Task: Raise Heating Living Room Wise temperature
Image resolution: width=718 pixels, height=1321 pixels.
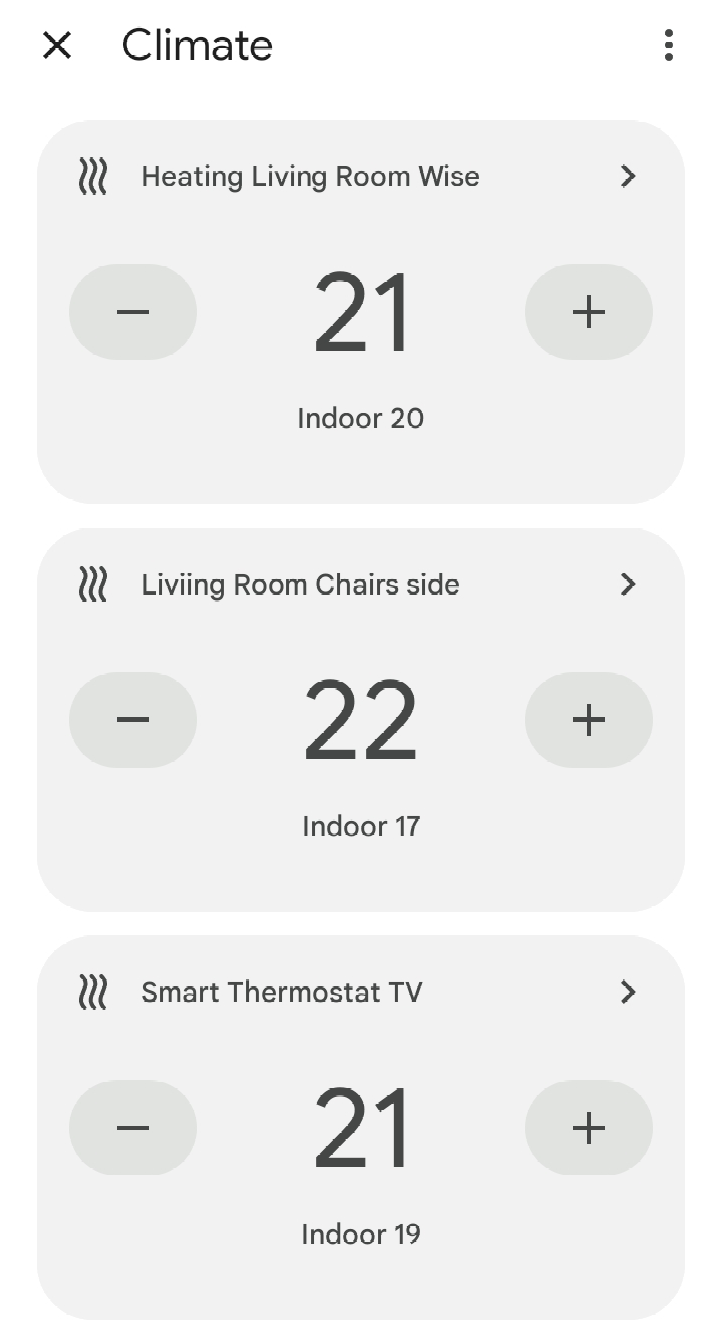Action: (589, 312)
